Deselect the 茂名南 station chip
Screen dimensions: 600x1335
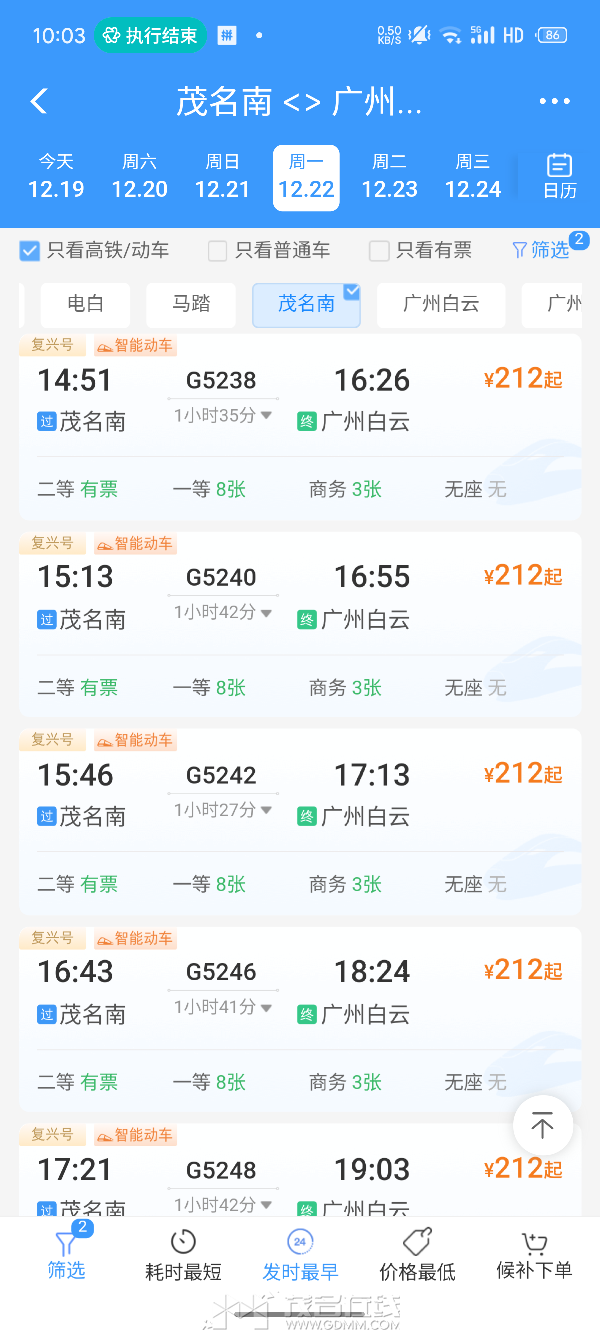pos(306,304)
